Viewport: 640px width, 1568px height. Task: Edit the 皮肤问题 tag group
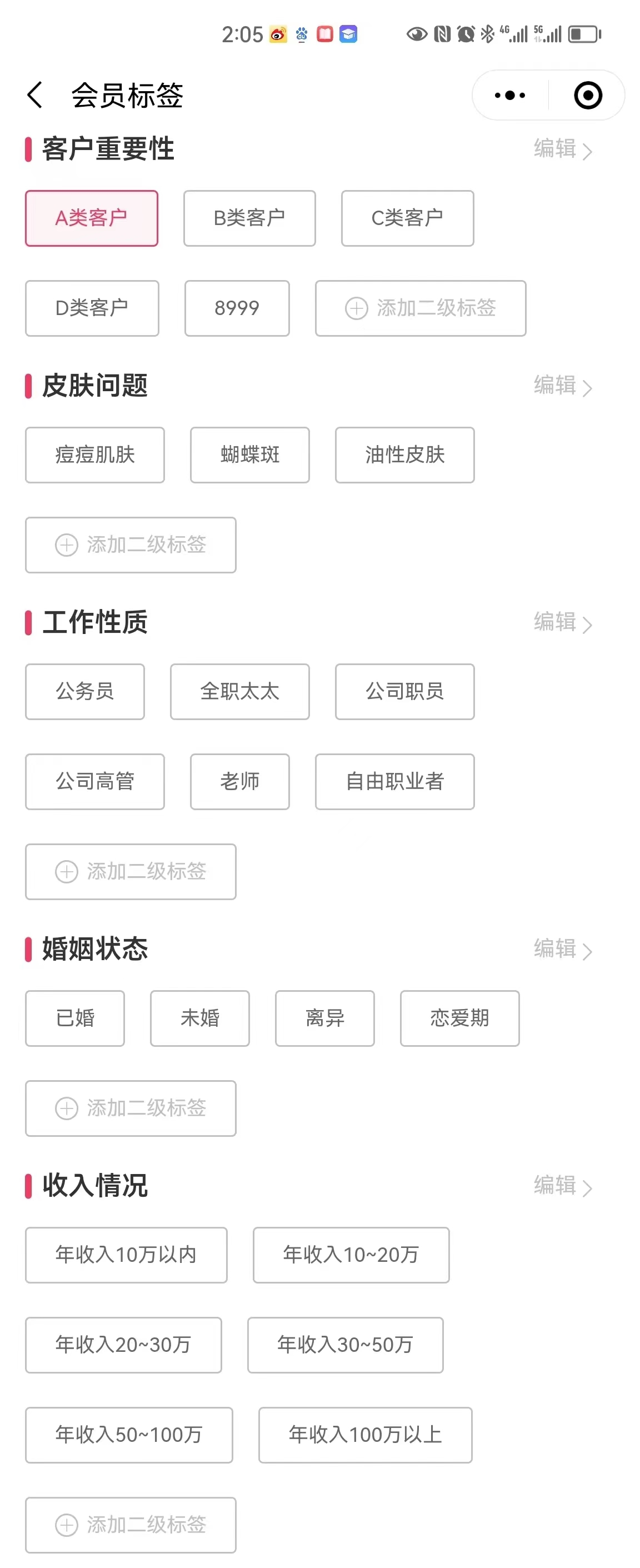[x=562, y=385]
